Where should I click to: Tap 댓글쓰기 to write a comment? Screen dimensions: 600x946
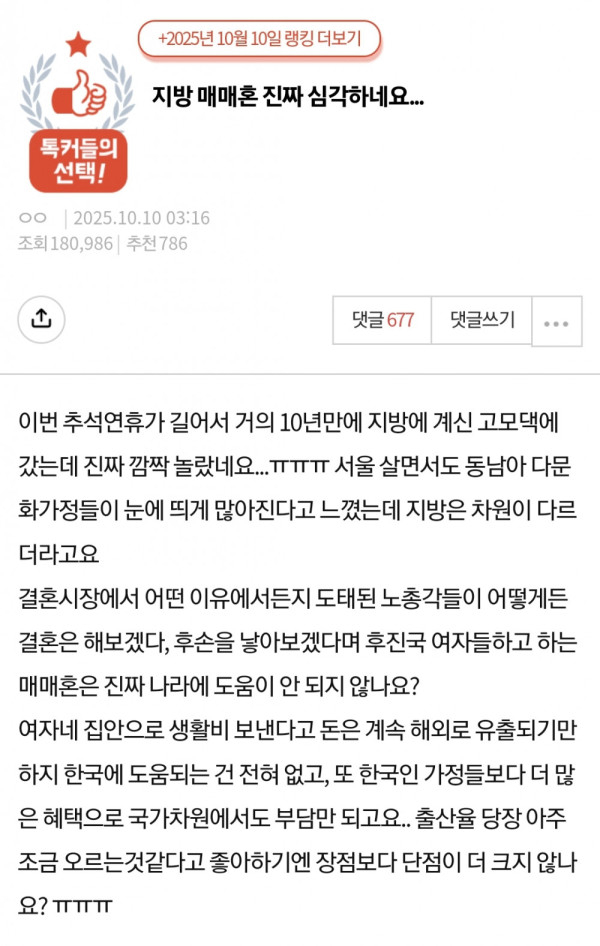[x=481, y=320]
